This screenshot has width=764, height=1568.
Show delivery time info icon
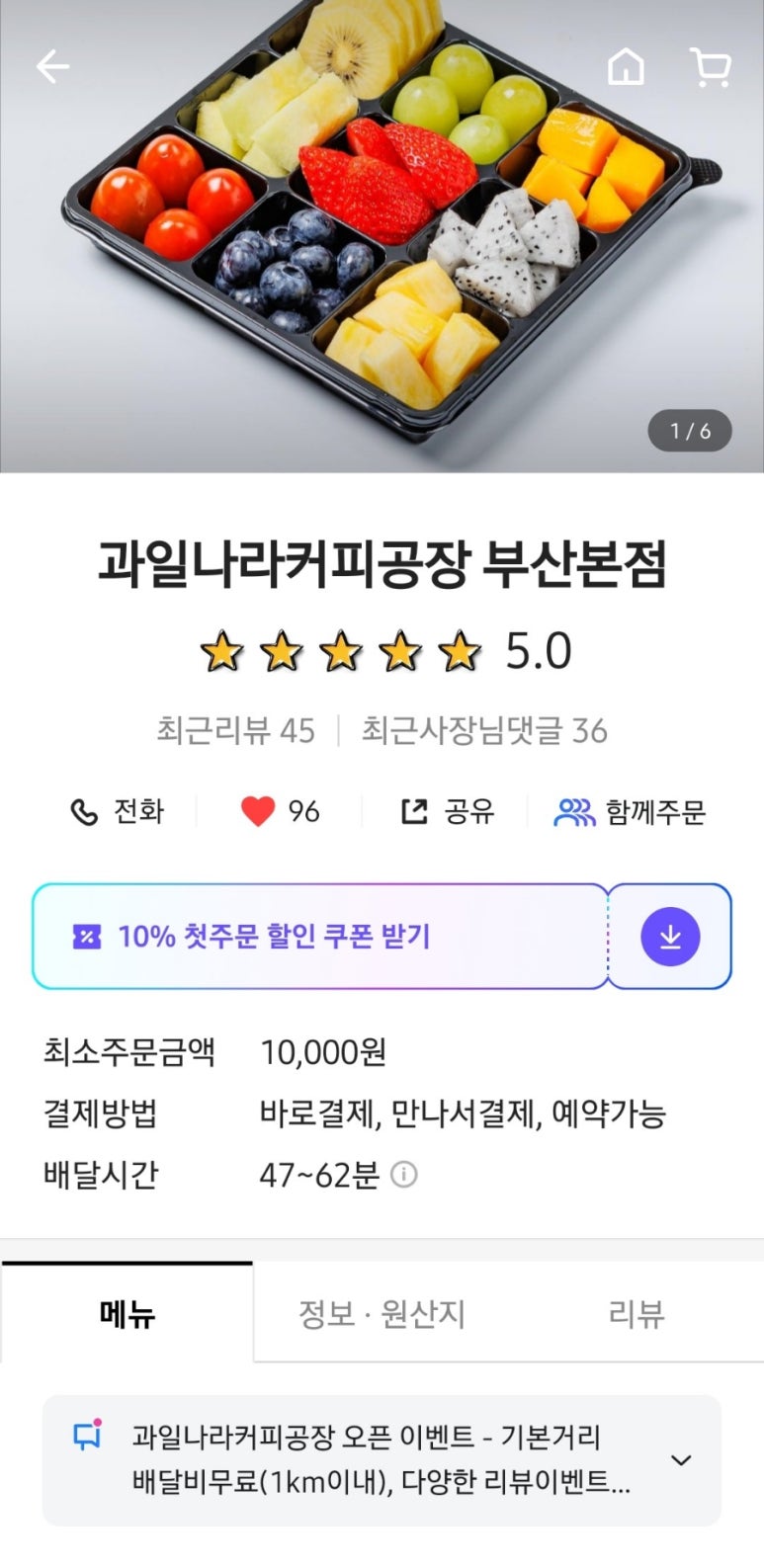point(403,1175)
